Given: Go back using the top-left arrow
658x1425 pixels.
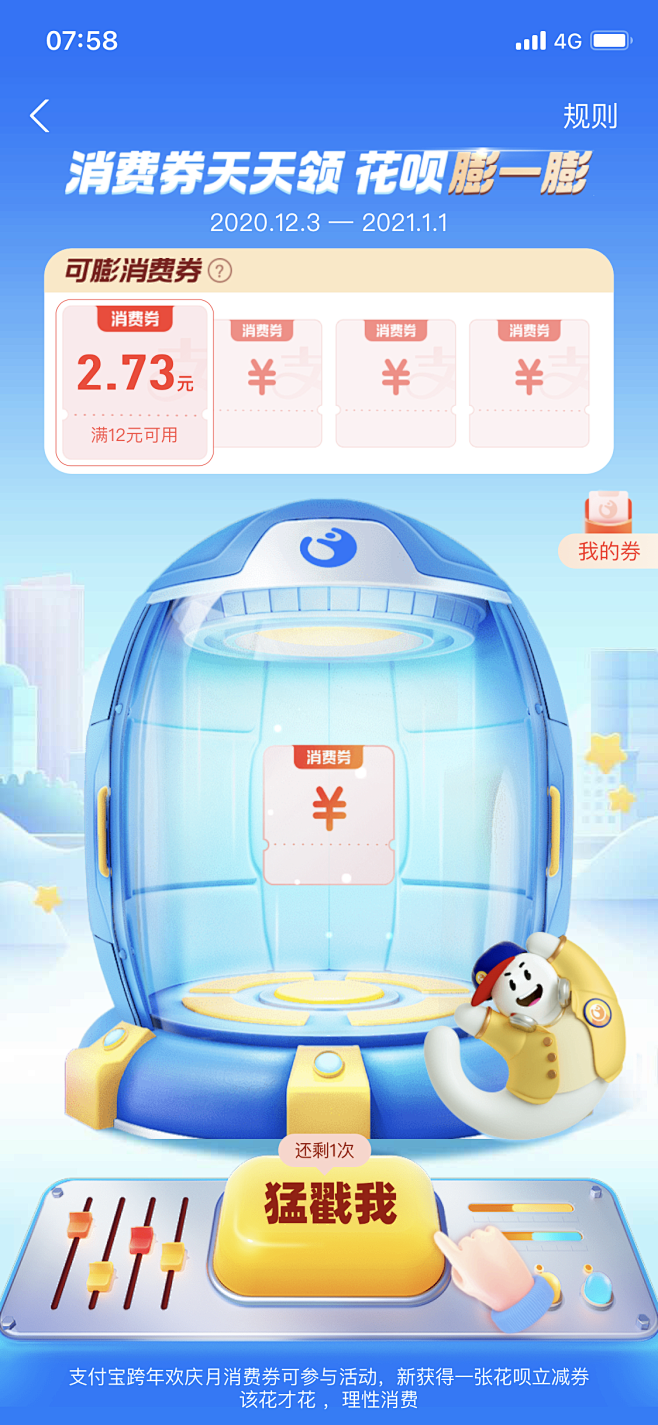Looking at the screenshot, I should point(40,116).
